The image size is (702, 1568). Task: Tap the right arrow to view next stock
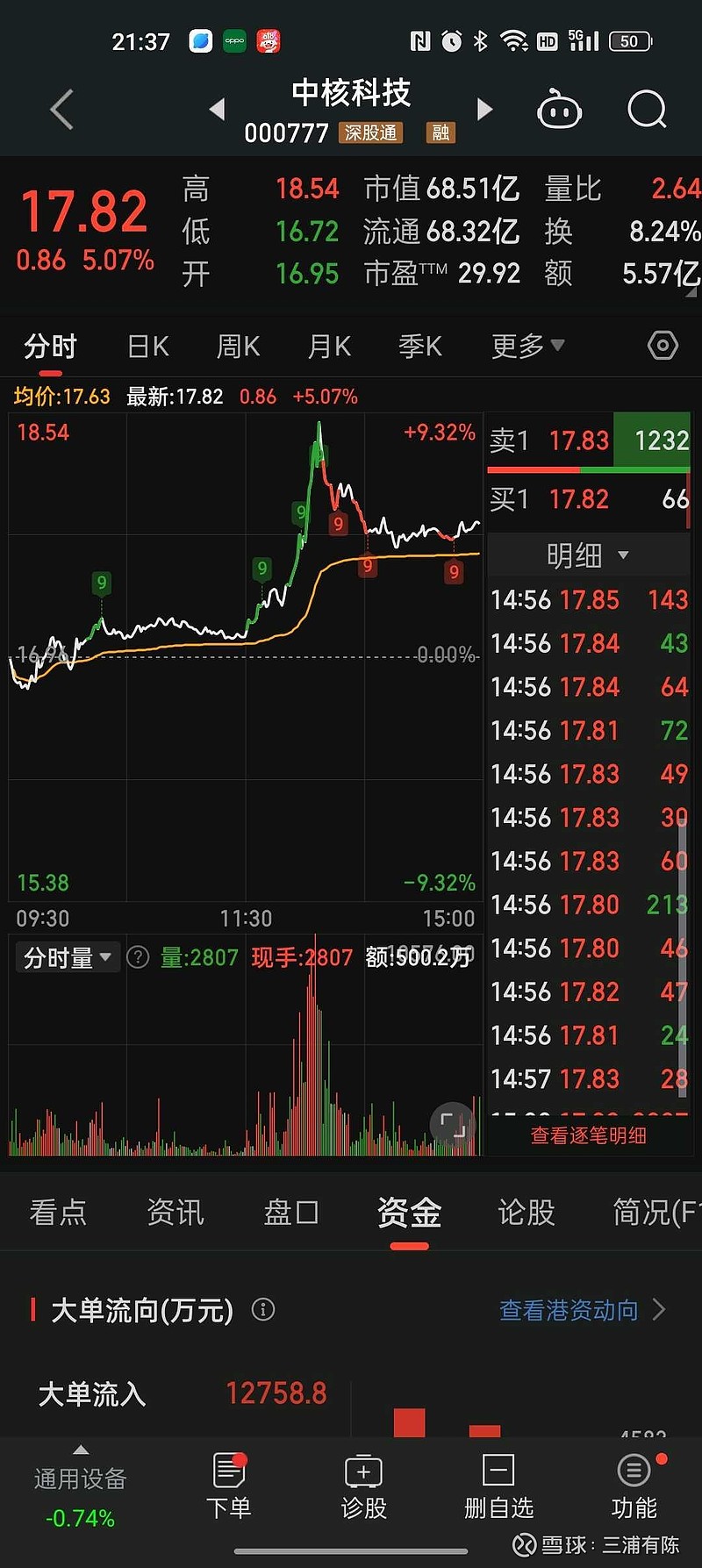[484, 109]
